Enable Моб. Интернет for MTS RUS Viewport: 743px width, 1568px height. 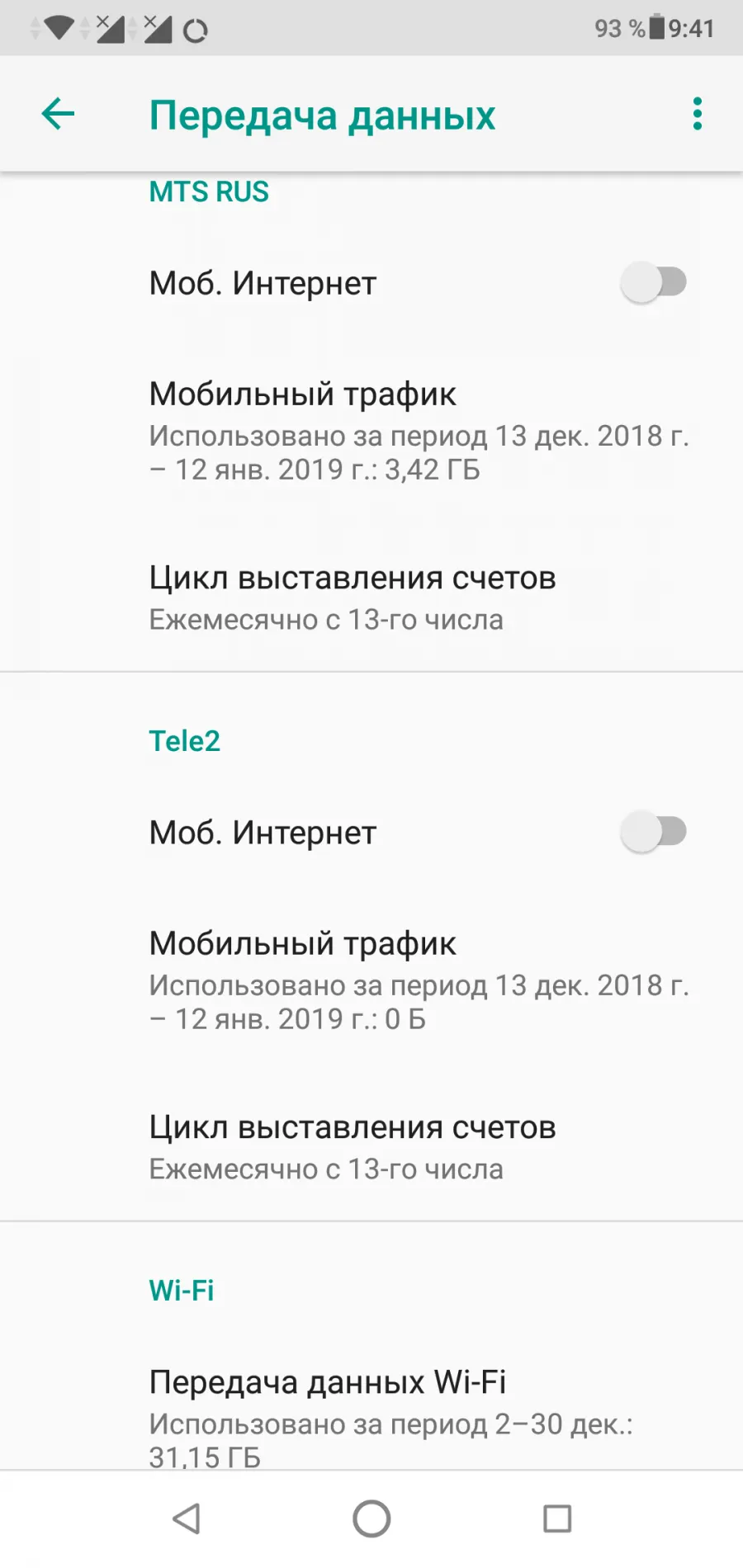coord(653,282)
